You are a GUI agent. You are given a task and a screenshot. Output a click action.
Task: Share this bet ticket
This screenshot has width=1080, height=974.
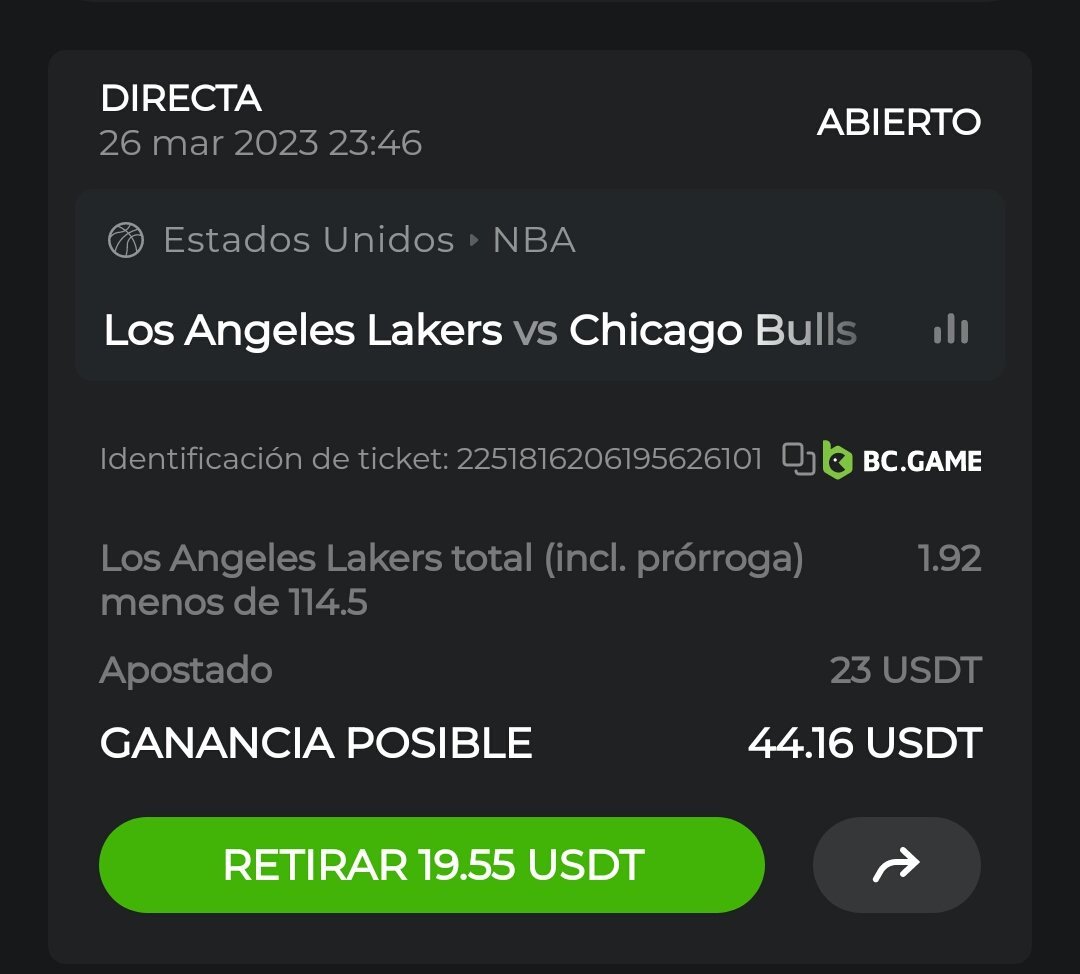pos(896,865)
